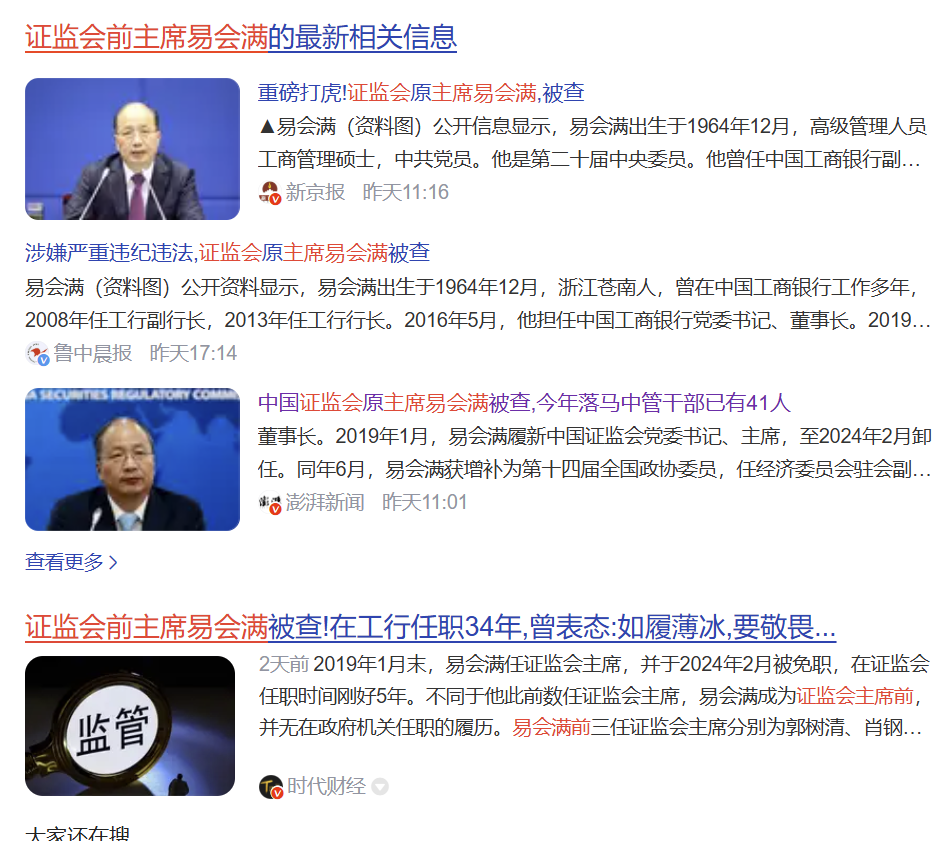Viewport: 943px width, 841px height.
Task: Open the 涉嫌严重违纪违法 article from 鲁中晨报
Action: (227, 252)
